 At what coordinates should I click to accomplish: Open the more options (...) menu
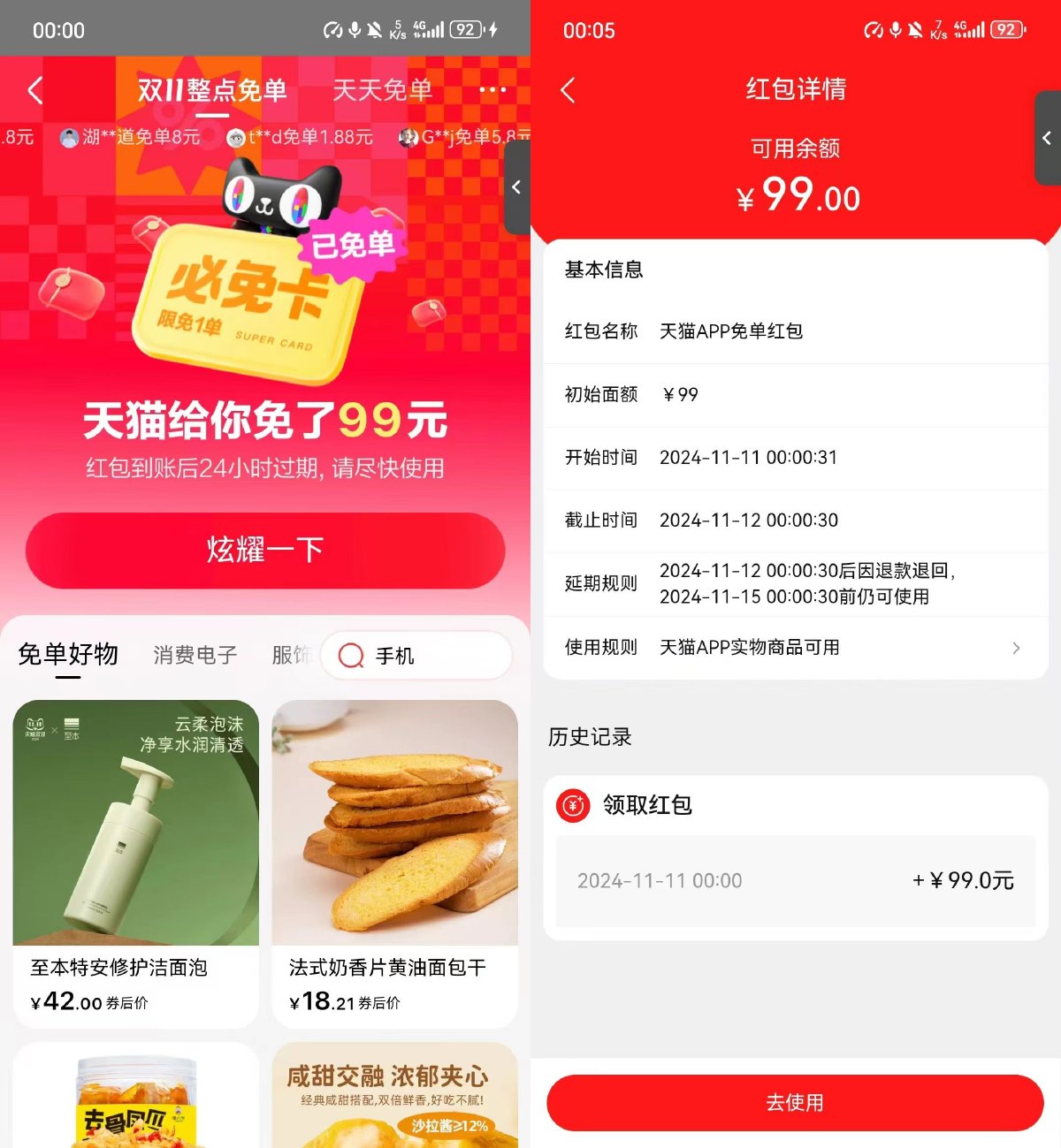pyautogui.click(x=492, y=89)
